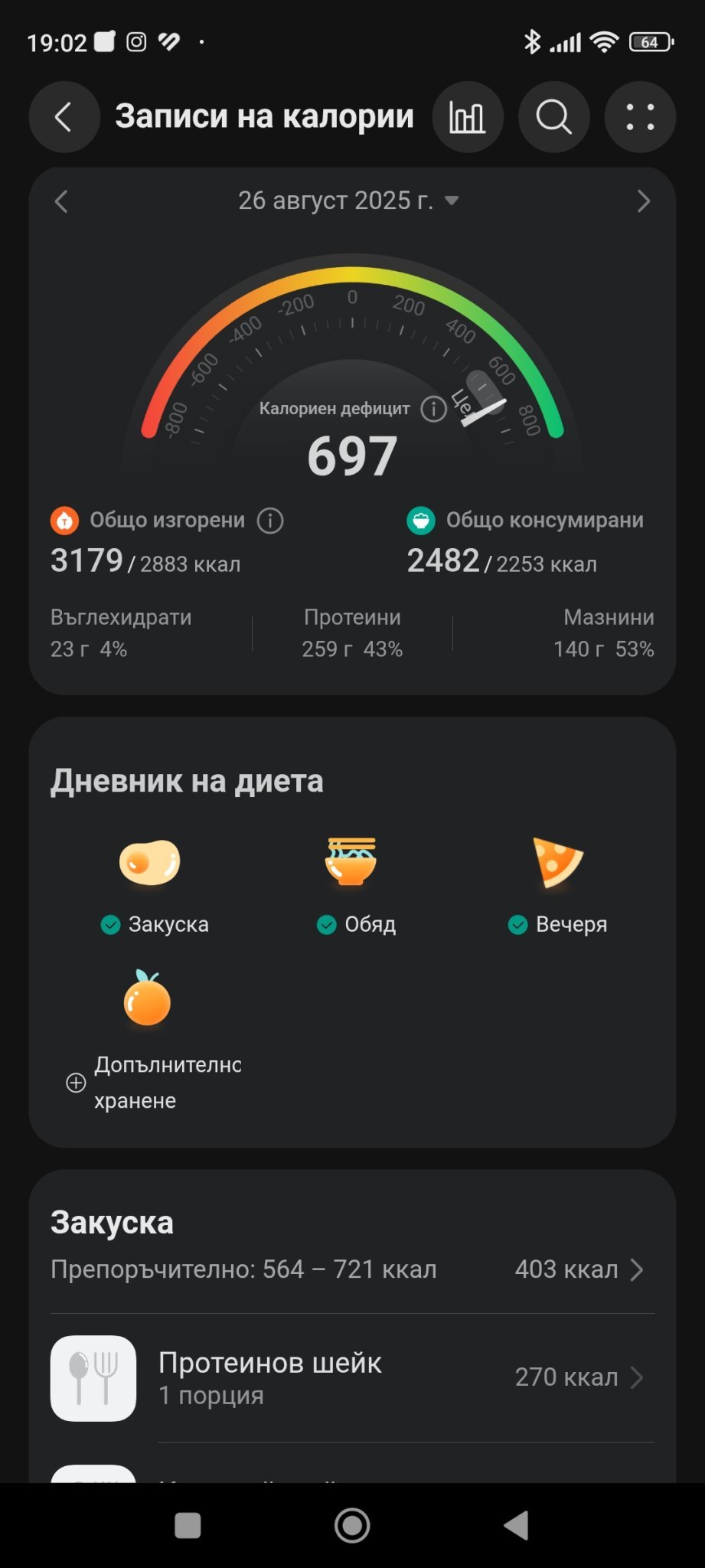The height and width of the screenshot is (1568, 705).
Task: Show info about Общо изгорени
Action: coord(270,521)
